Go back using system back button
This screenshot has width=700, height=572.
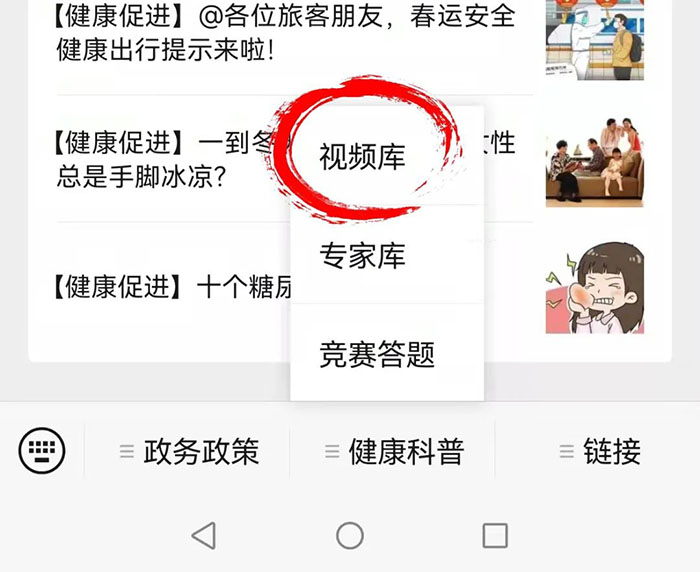point(204,535)
